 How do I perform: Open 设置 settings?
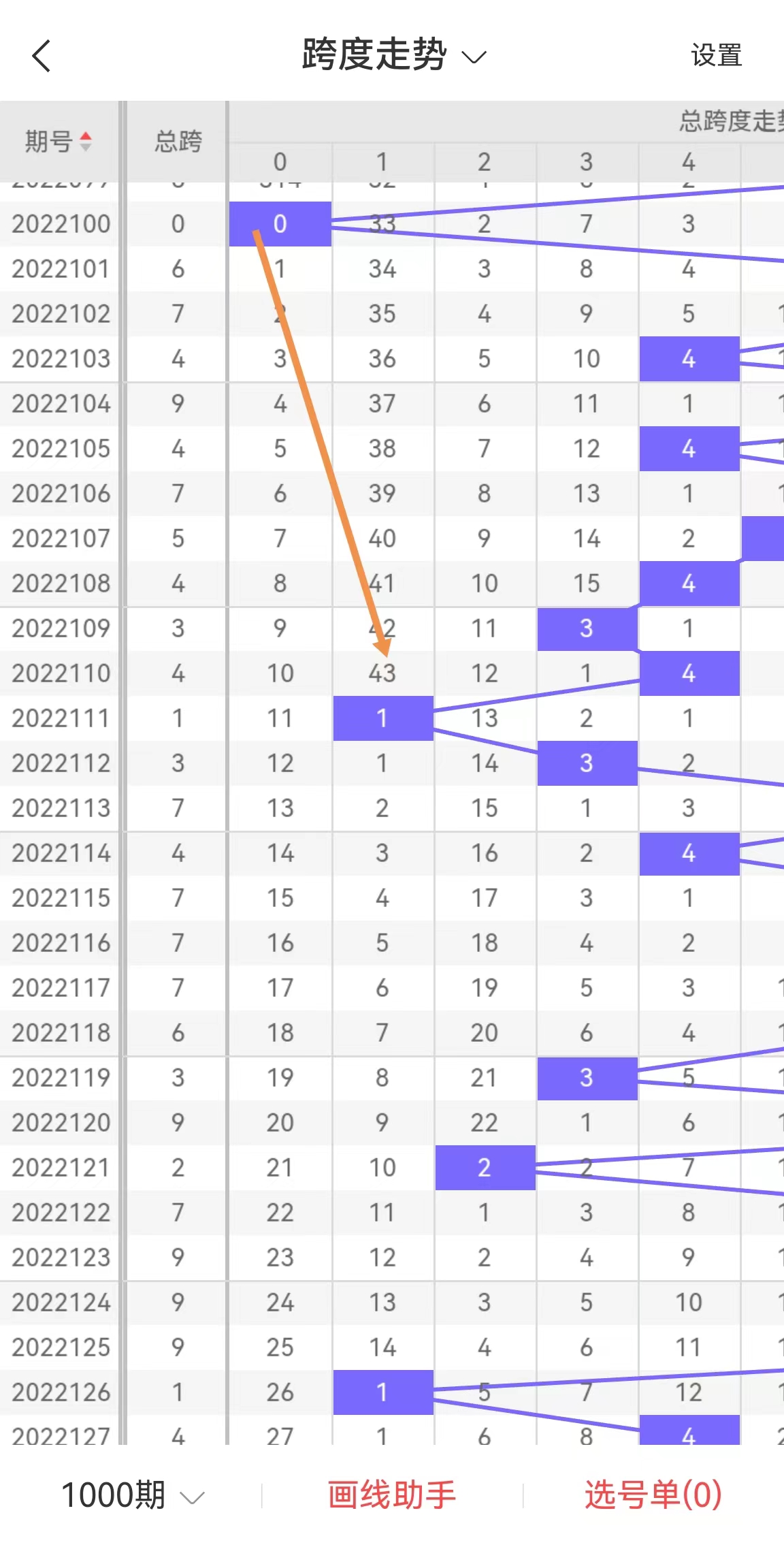[716, 56]
